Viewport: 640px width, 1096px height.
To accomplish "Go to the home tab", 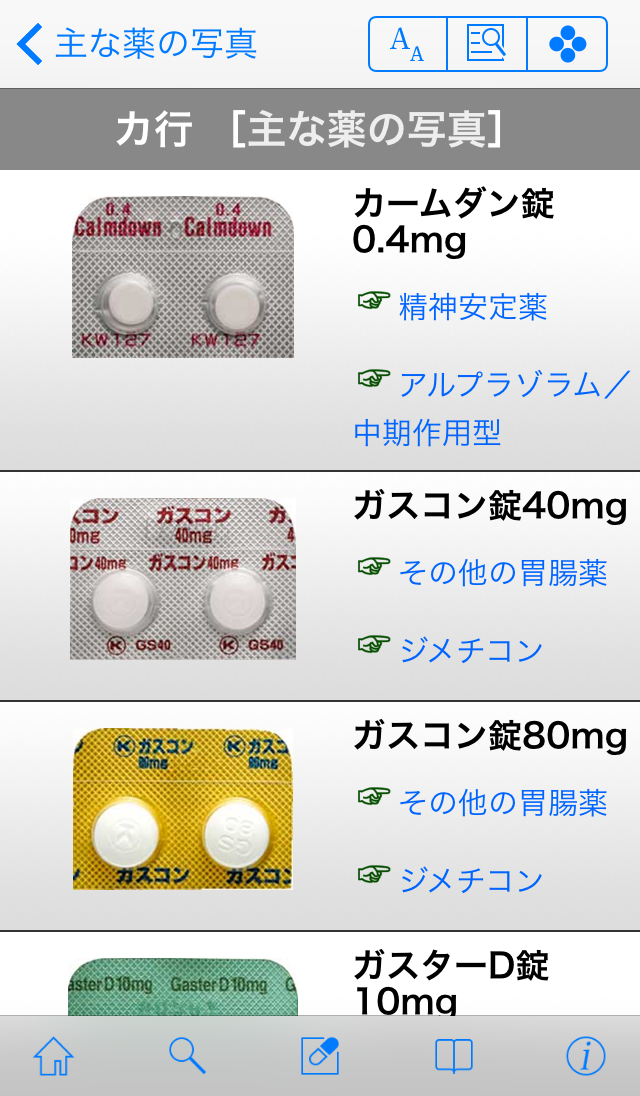I will [x=54, y=1056].
